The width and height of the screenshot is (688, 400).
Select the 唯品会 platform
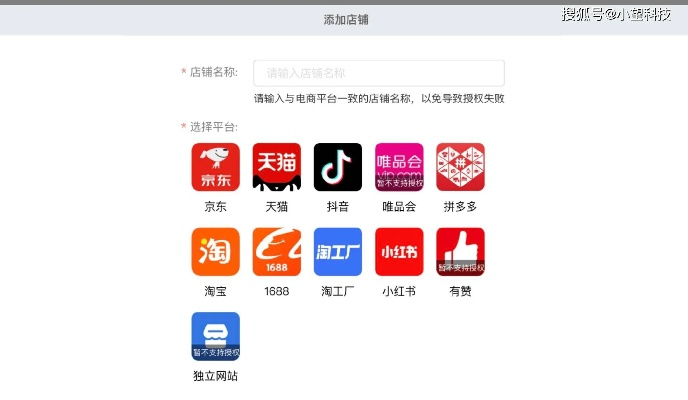[x=399, y=167]
